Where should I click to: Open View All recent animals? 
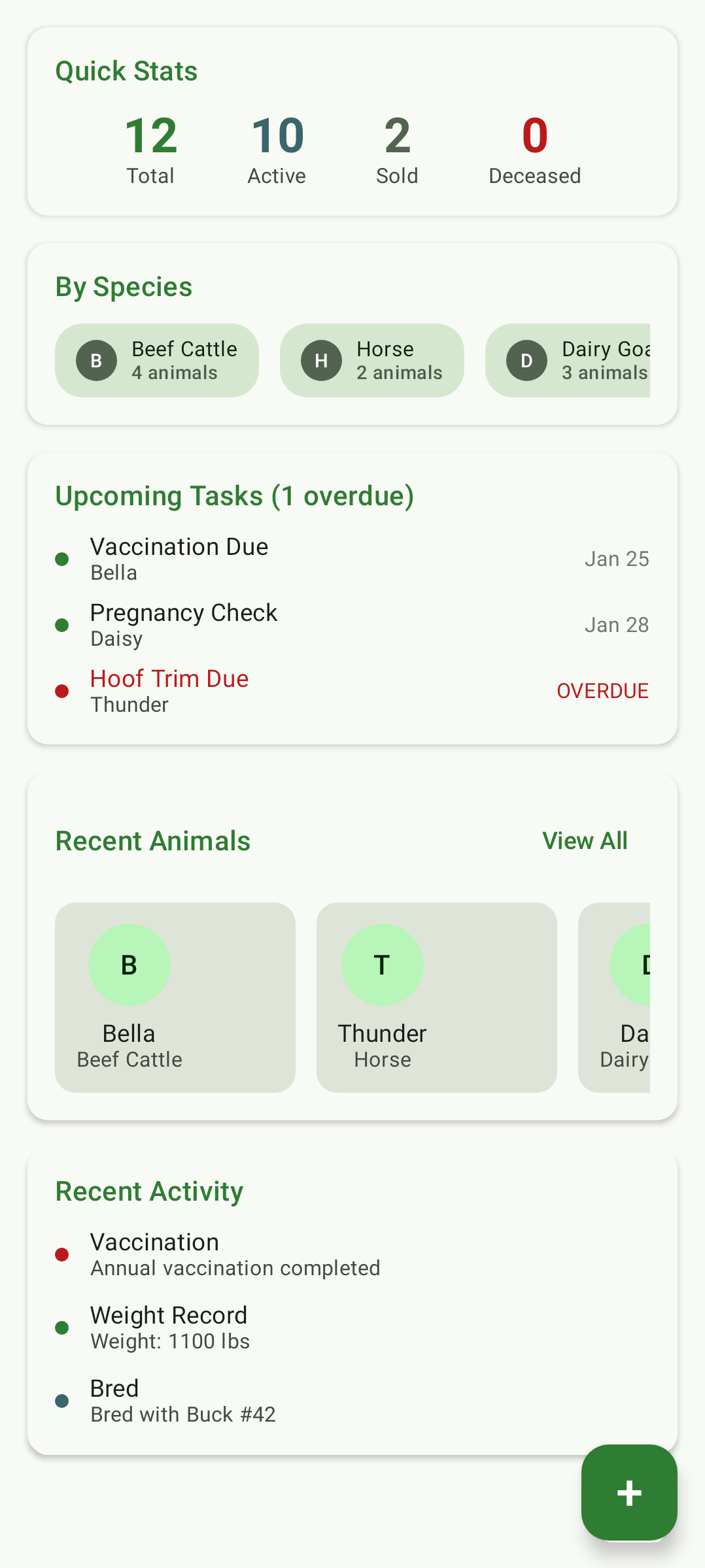pos(584,841)
